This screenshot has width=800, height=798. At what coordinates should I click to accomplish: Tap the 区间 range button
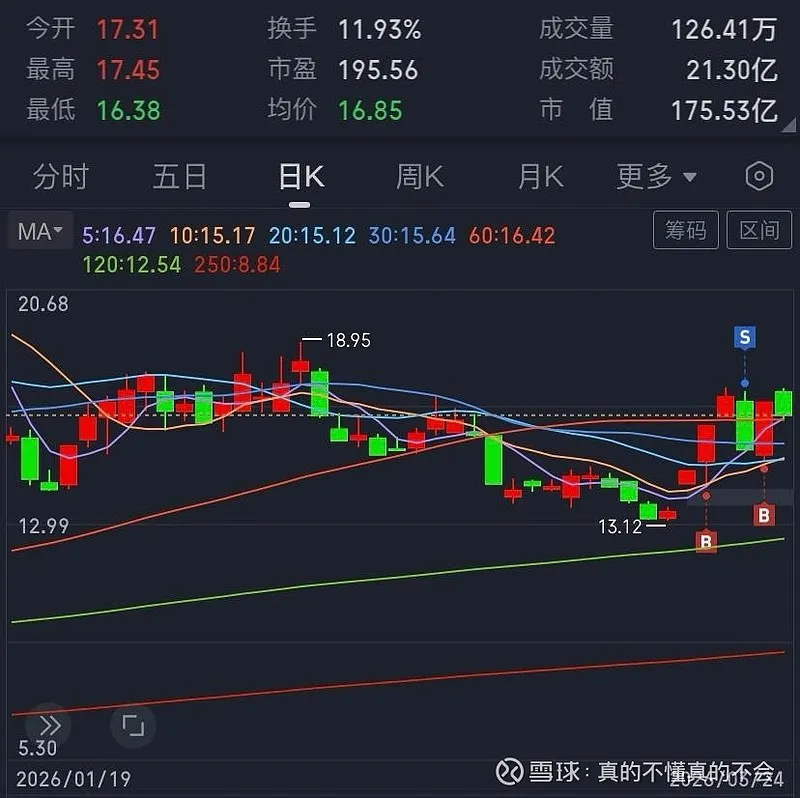(x=759, y=231)
